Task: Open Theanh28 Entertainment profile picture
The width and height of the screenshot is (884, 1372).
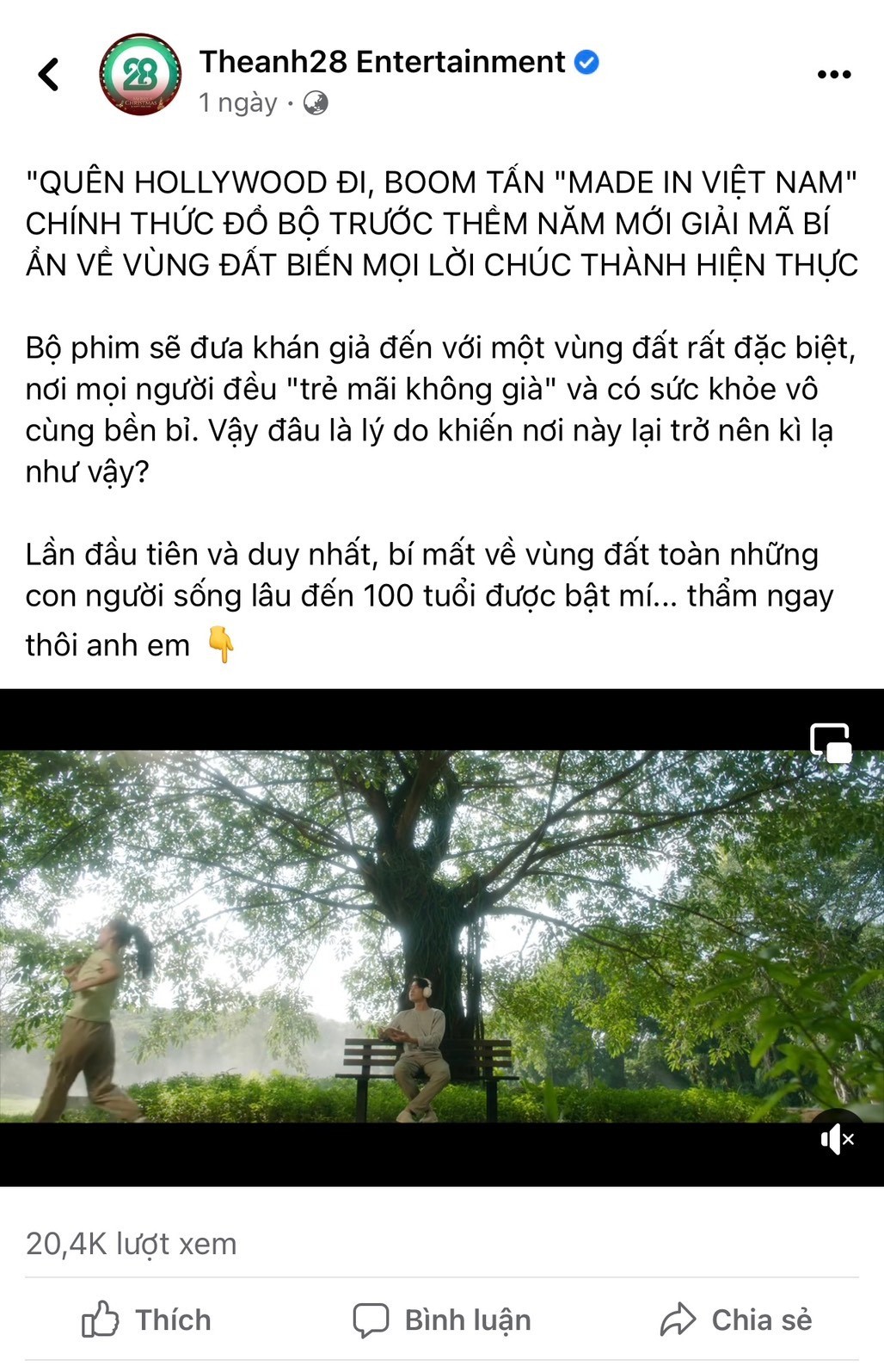Action: (141, 75)
